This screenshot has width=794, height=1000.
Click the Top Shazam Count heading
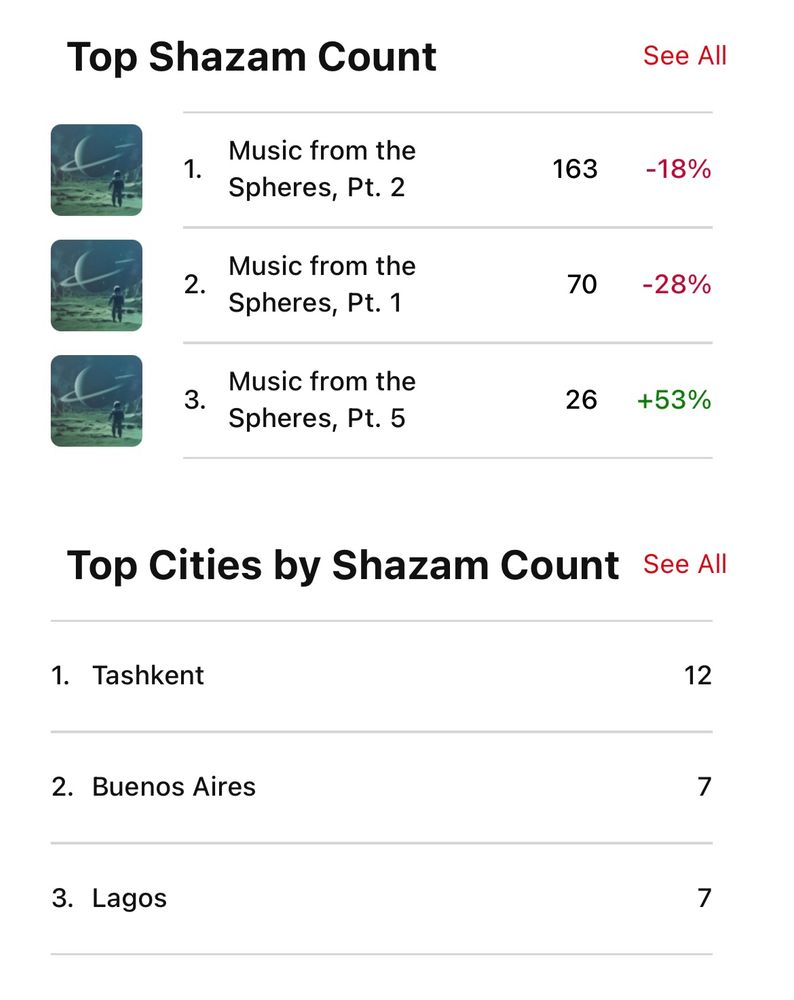point(250,57)
